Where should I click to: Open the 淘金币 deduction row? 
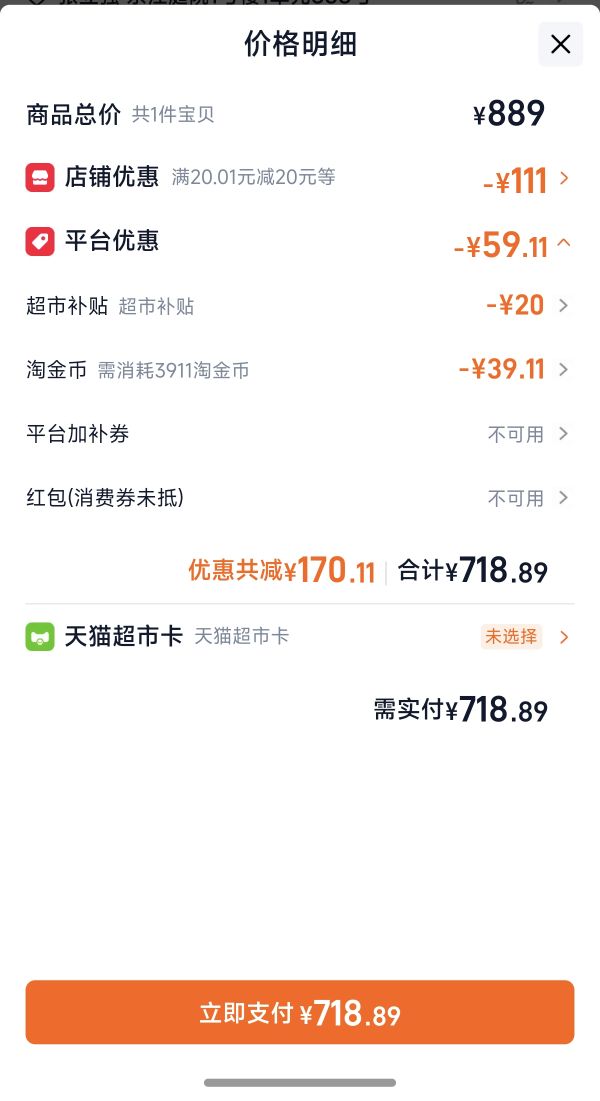300,369
